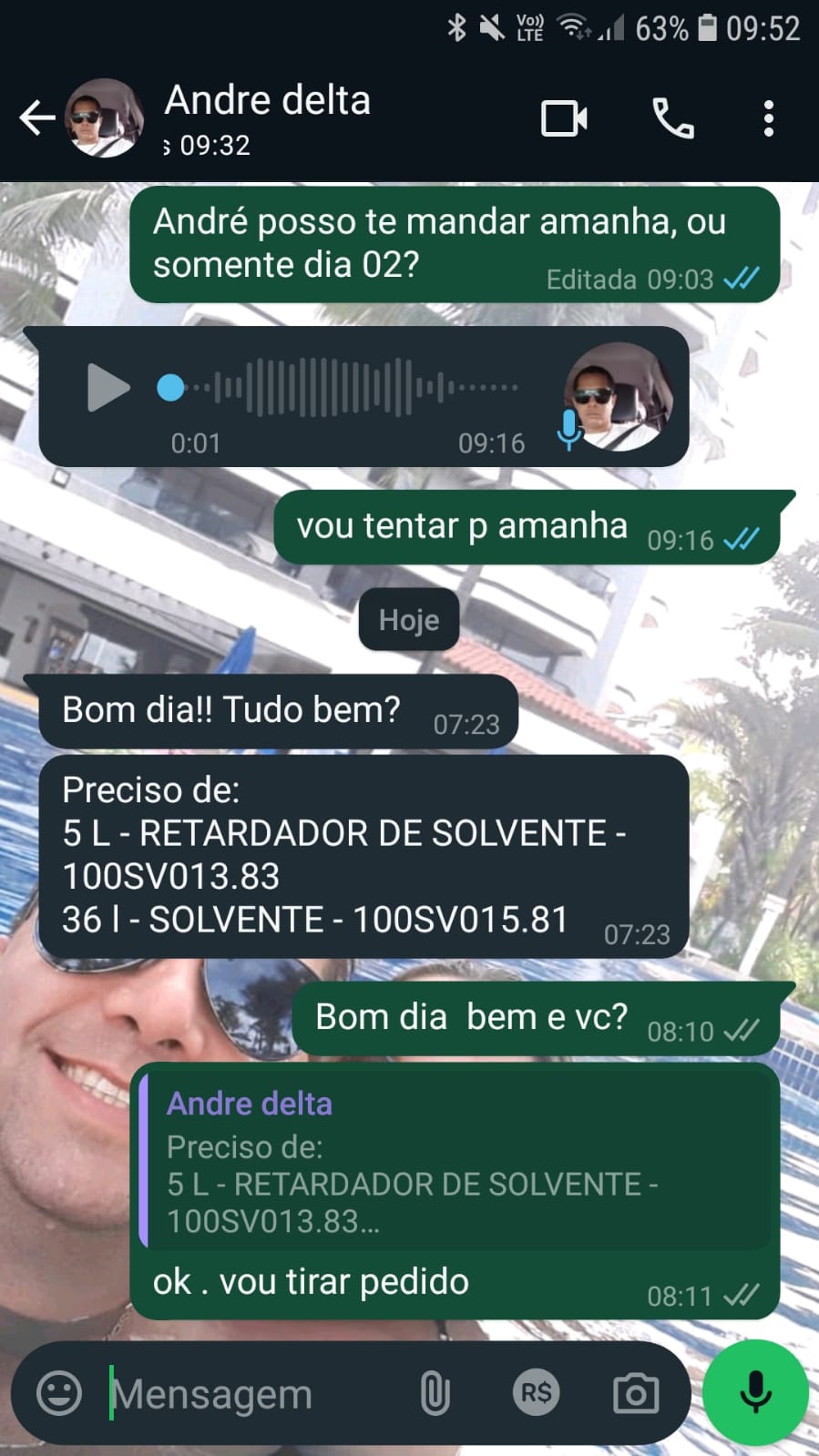Start a voice call with Andre delta
This screenshot has height=1456, width=819.
[x=673, y=119]
